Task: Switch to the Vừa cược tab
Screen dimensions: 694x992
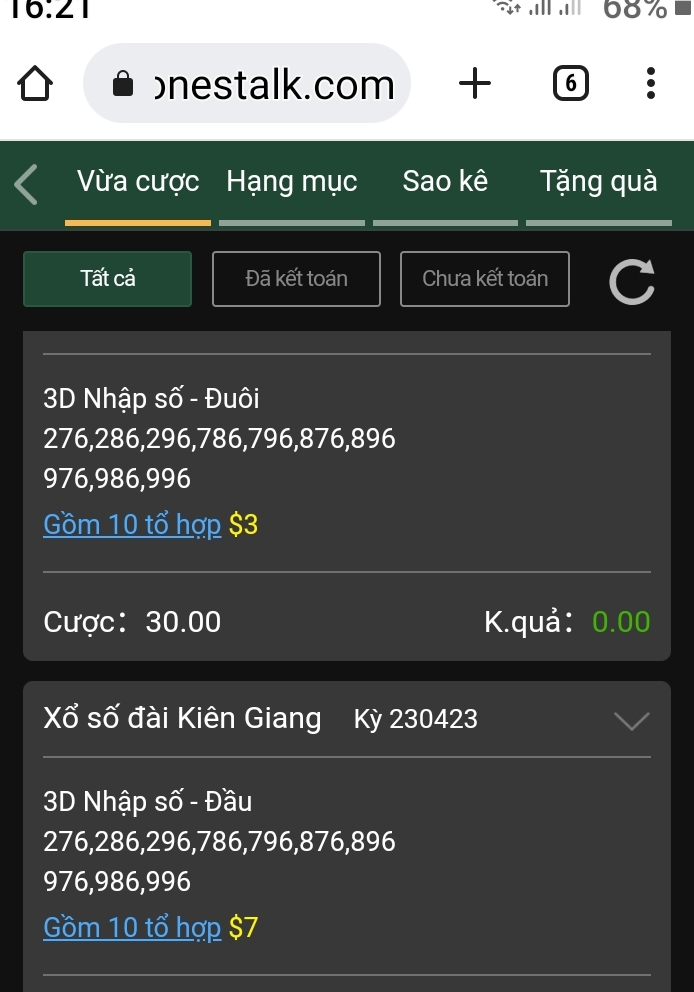Action: 138,183
